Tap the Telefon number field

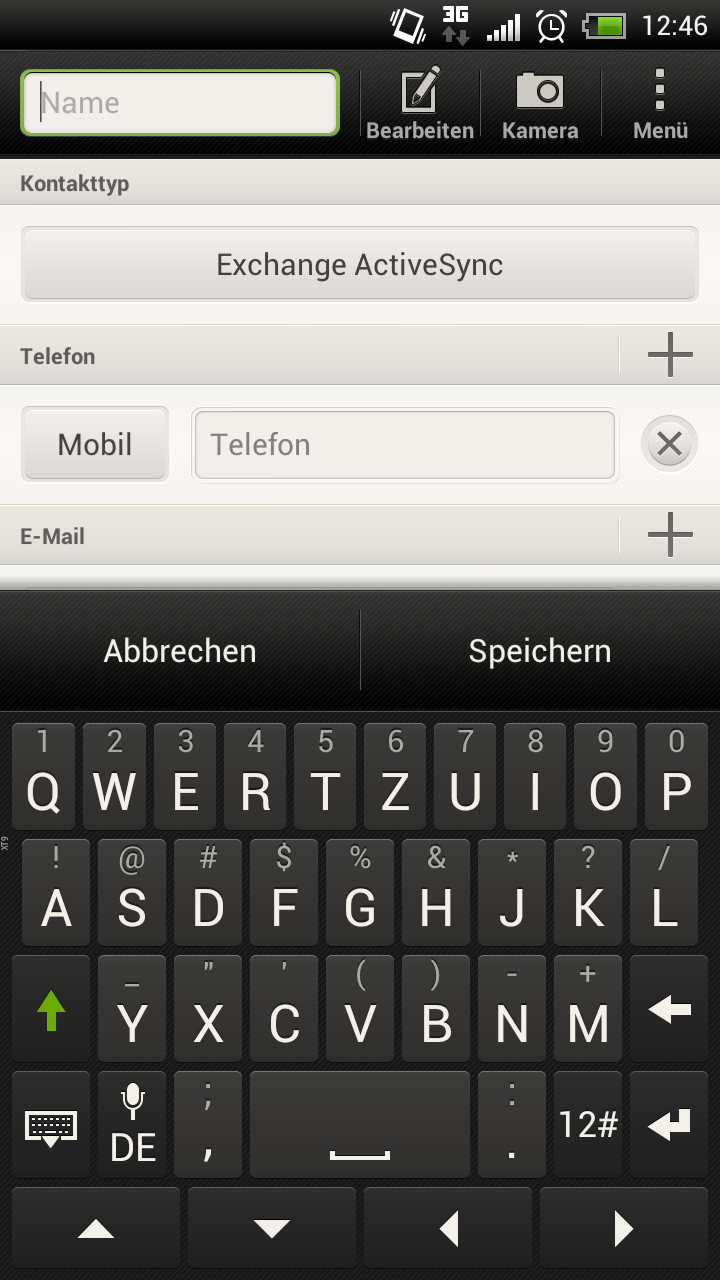click(404, 444)
